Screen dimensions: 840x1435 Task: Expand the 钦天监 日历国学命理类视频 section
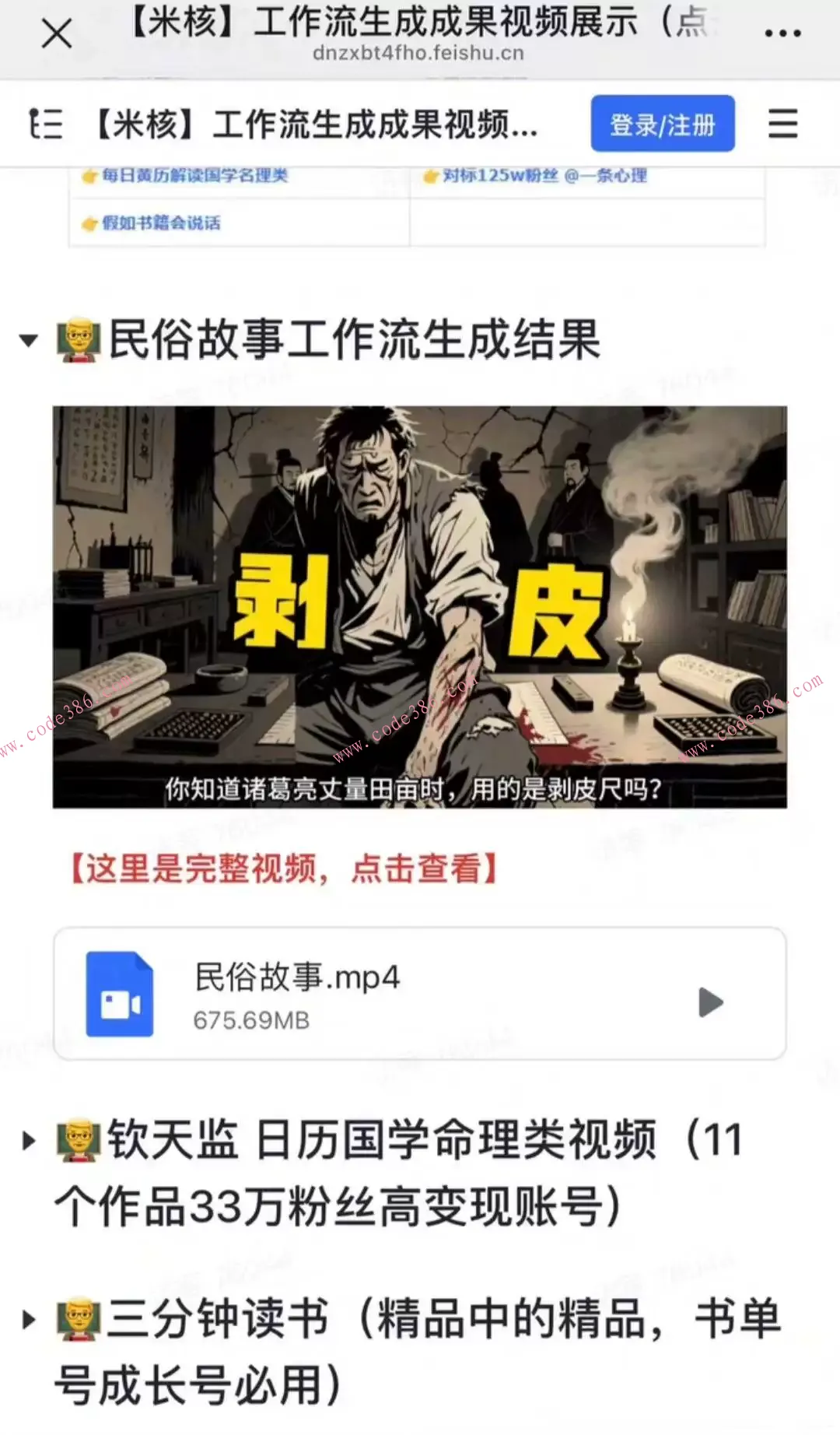pos(27,1142)
